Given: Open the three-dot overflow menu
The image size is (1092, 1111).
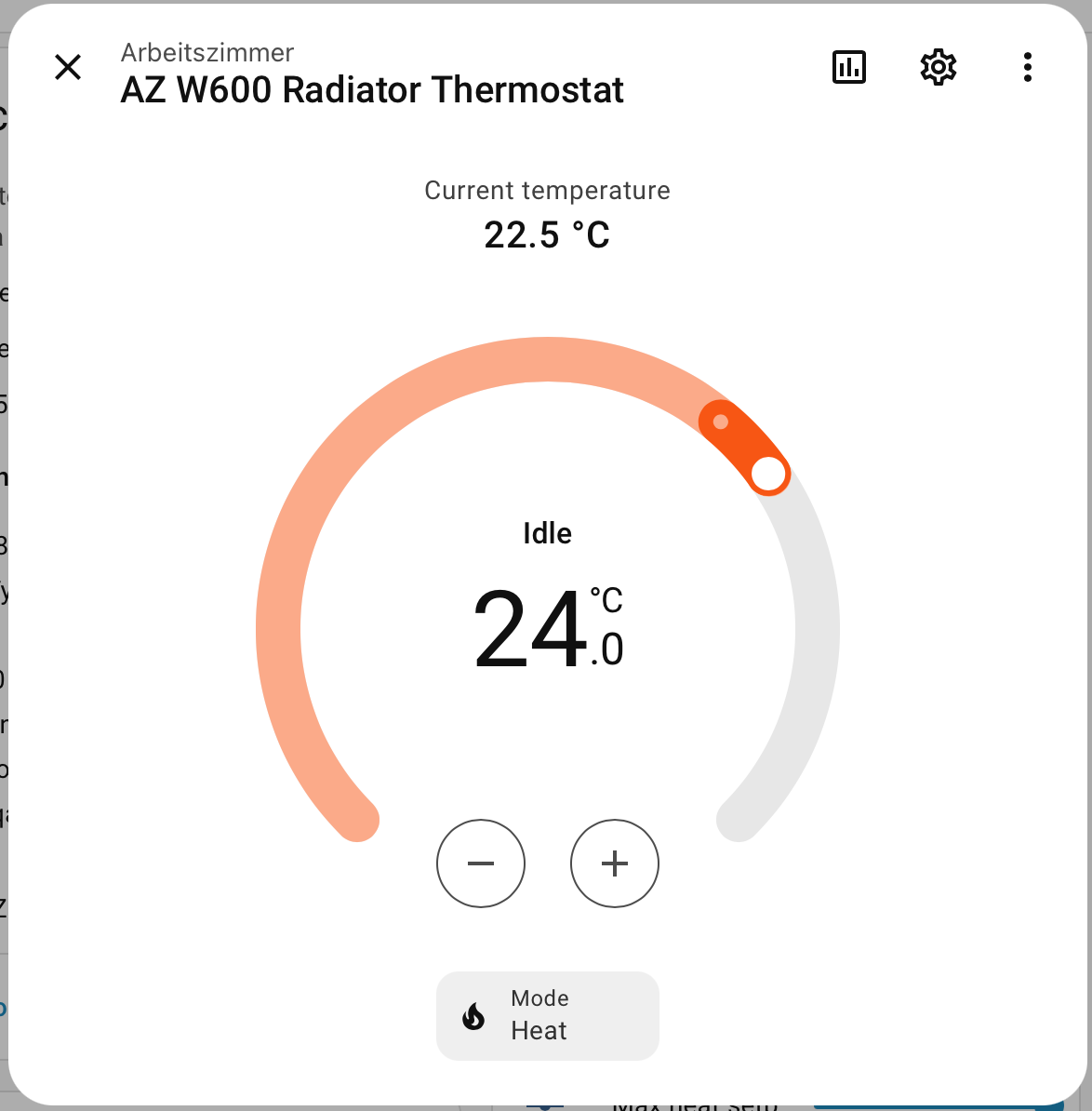Looking at the screenshot, I should (1027, 67).
